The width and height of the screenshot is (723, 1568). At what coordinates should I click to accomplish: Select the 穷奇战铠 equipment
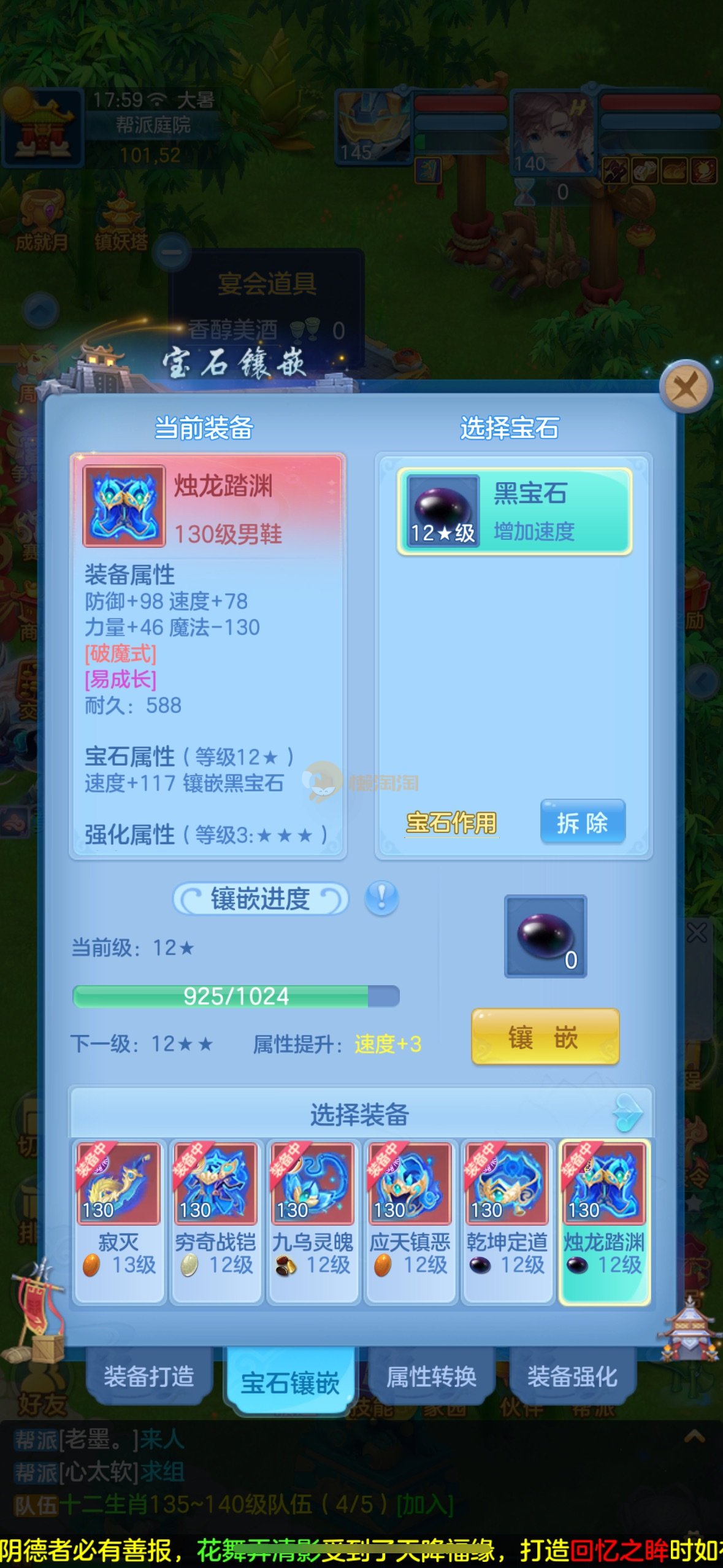pyautogui.click(x=215, y=1221)
